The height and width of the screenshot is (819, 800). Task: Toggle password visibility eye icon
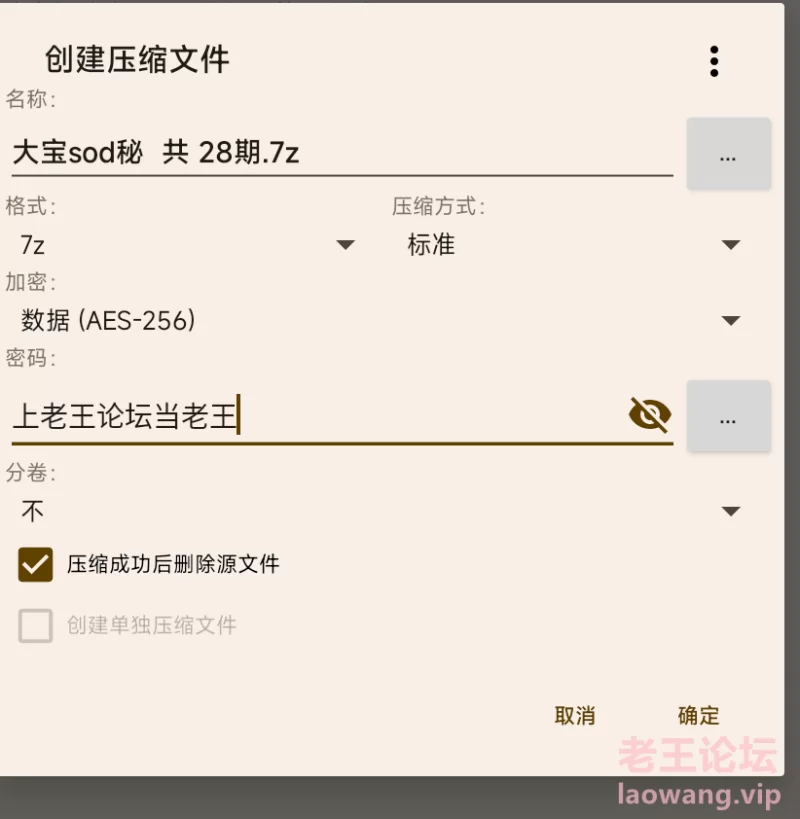649,414
